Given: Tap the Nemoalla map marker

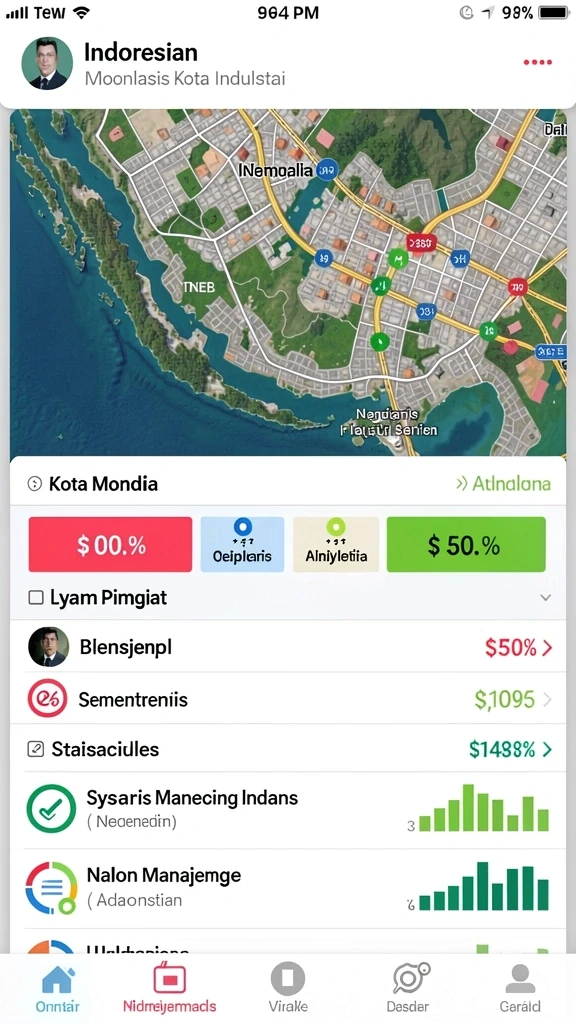Looking at the screenshot, I should (x=327, y=170).
